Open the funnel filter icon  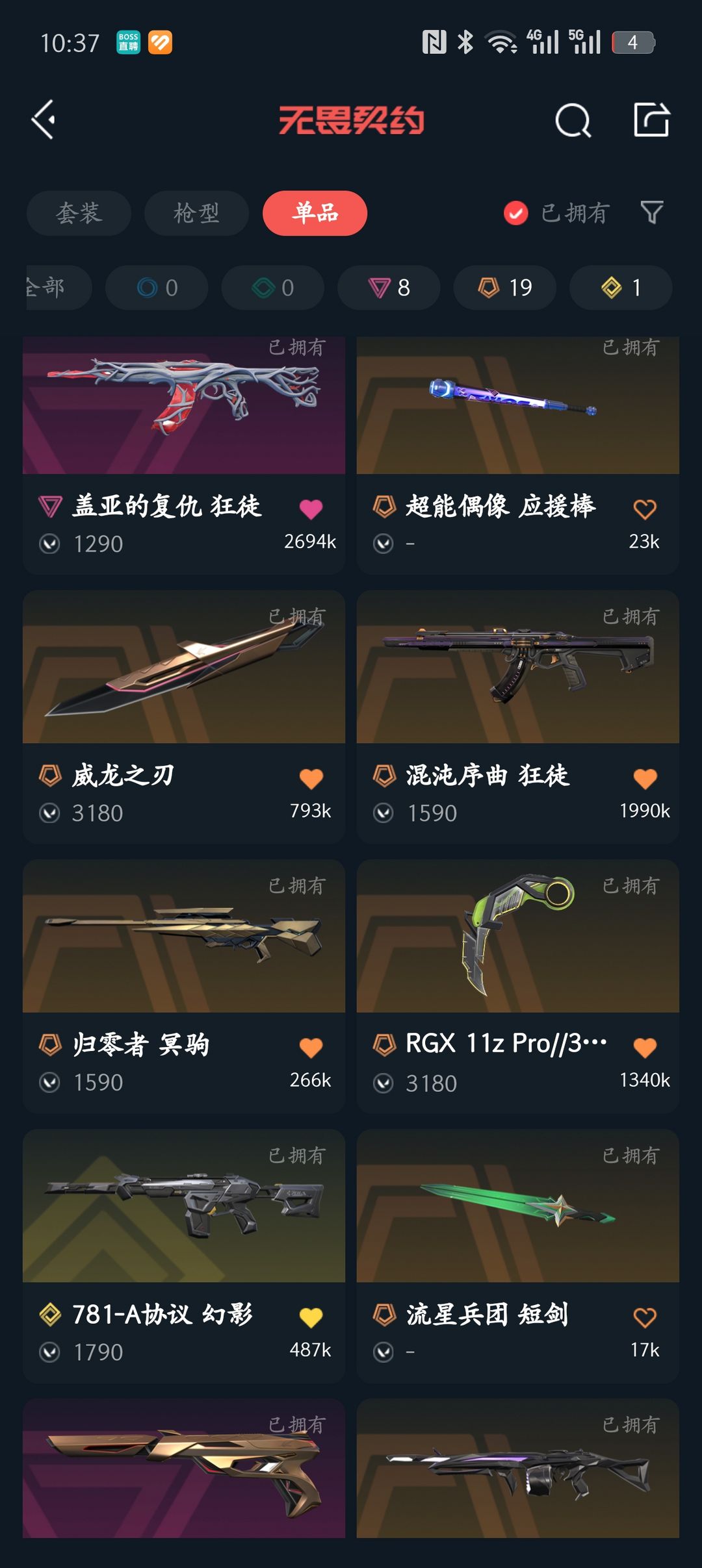651,212
